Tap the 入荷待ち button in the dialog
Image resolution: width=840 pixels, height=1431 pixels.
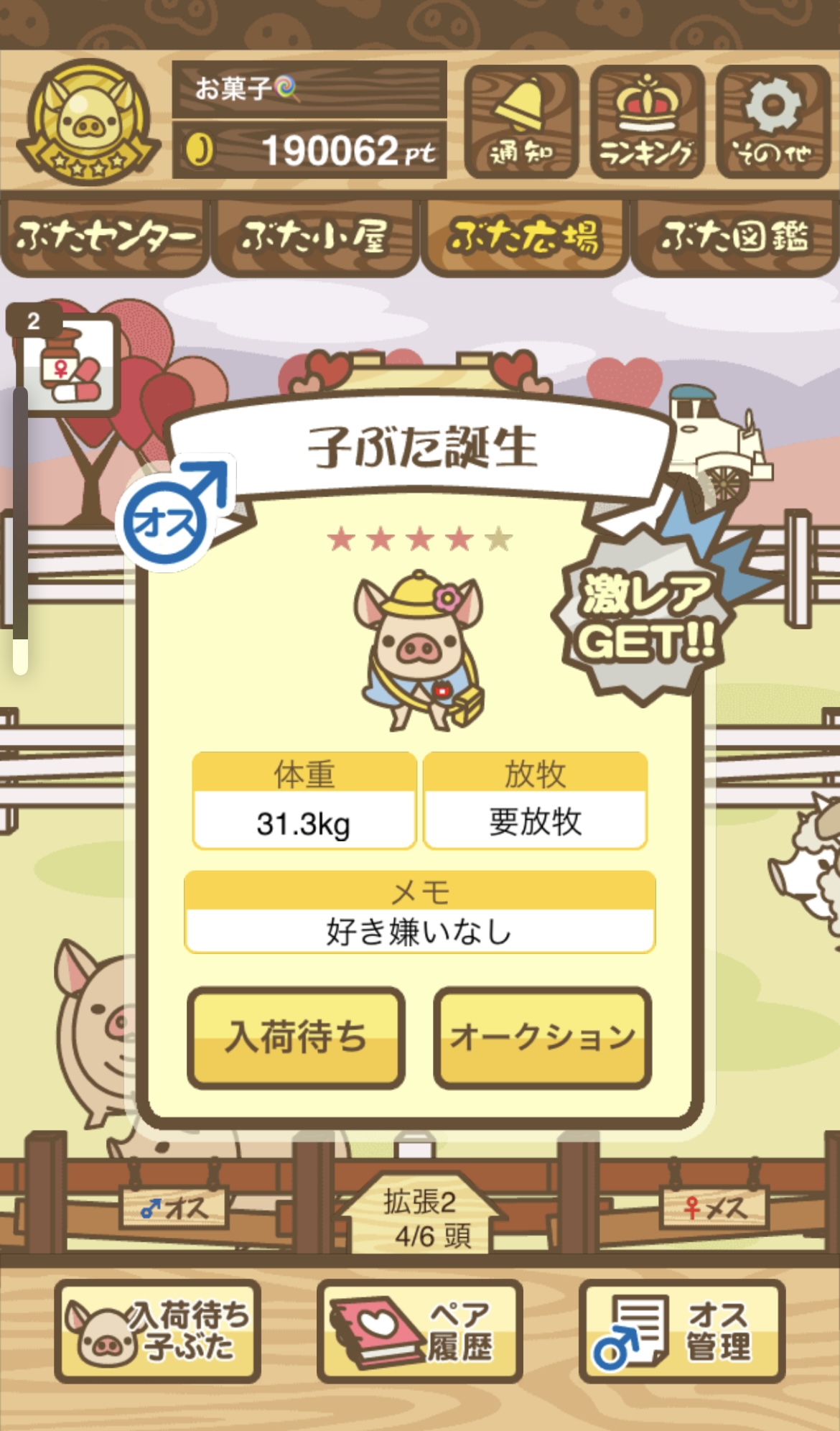(x=296, y=1037)
